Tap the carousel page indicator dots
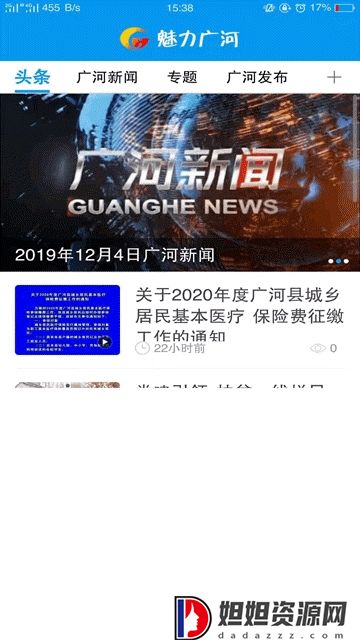Screen dimensions: 360x640 338,261
